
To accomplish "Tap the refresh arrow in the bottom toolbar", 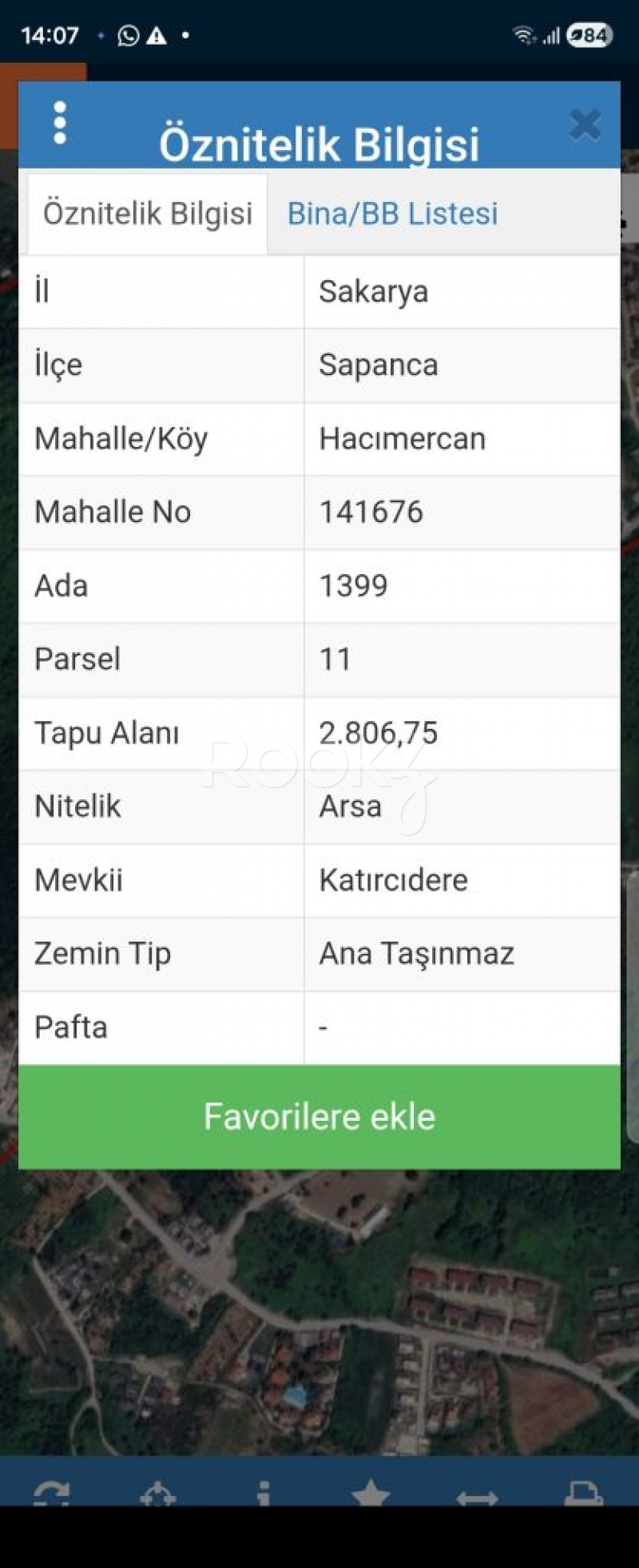I will click(x=52, y=1493).
